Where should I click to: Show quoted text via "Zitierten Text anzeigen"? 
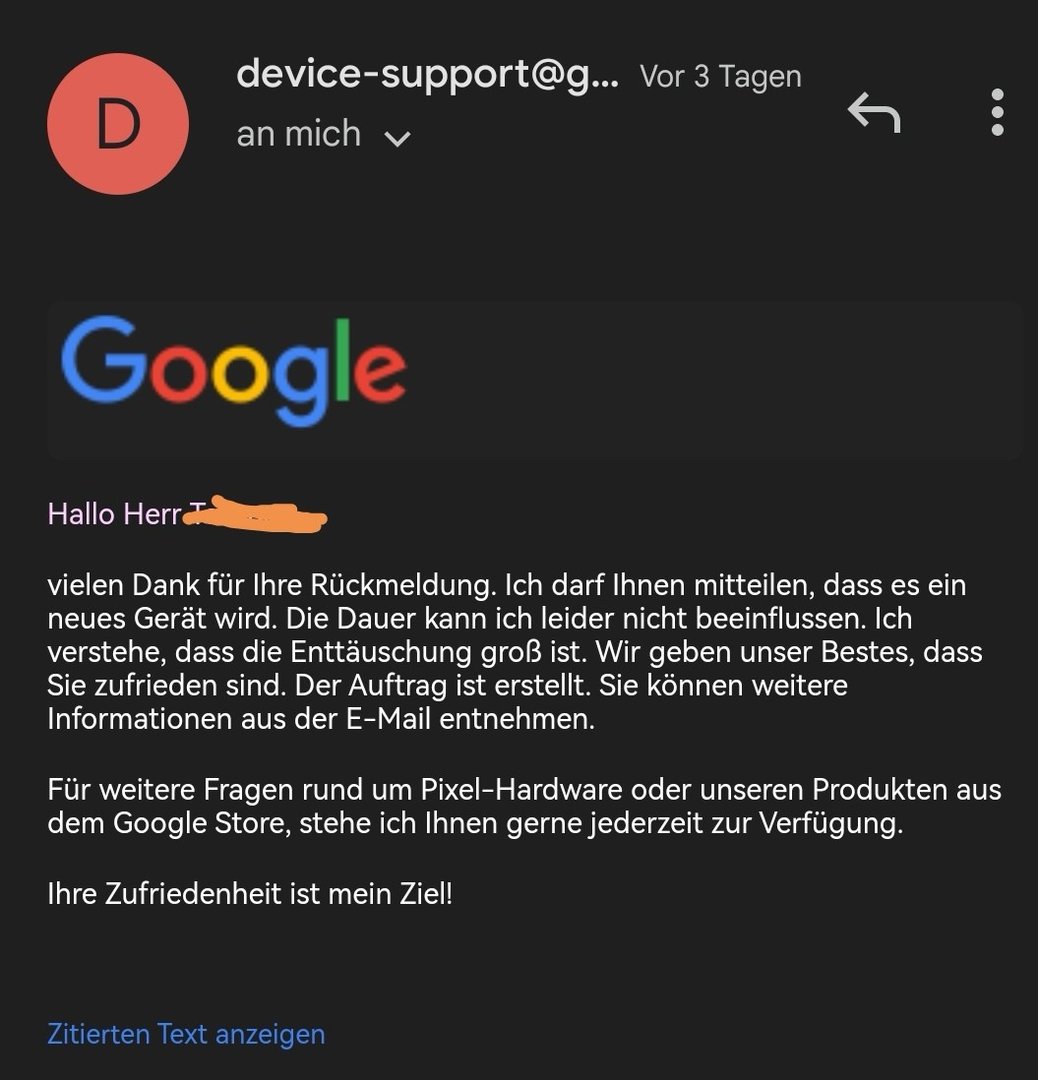[186, 1033]
